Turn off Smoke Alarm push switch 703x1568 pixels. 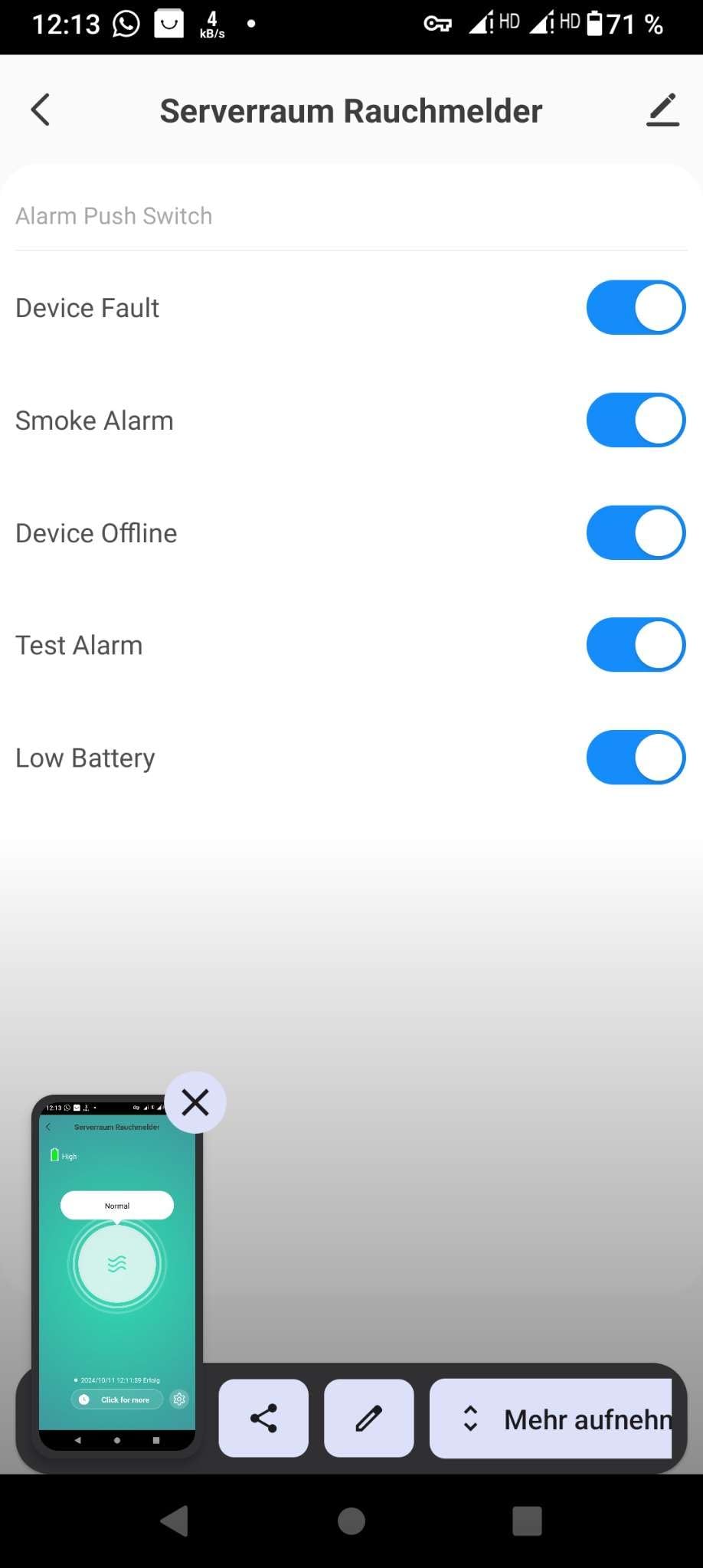[x=636, y=421]
